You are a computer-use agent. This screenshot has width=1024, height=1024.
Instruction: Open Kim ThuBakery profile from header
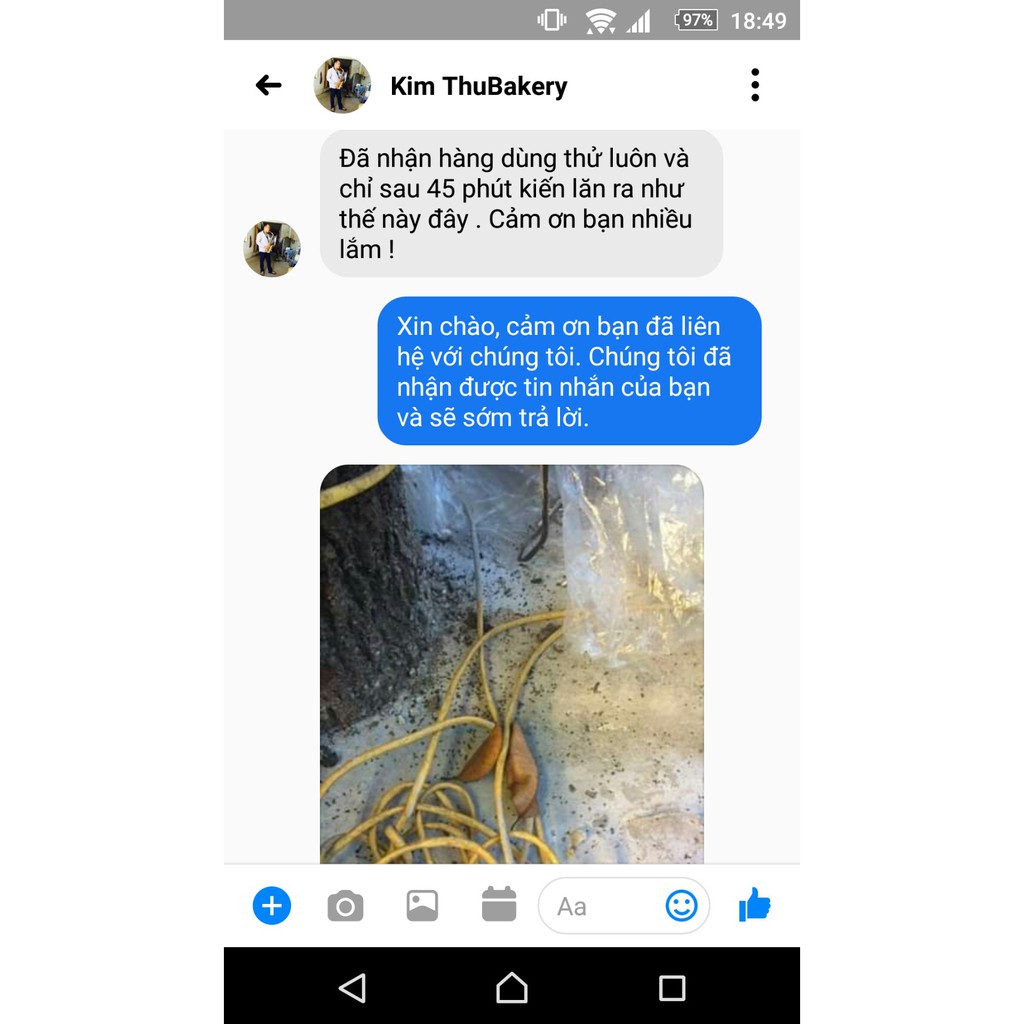click(478, 87)
